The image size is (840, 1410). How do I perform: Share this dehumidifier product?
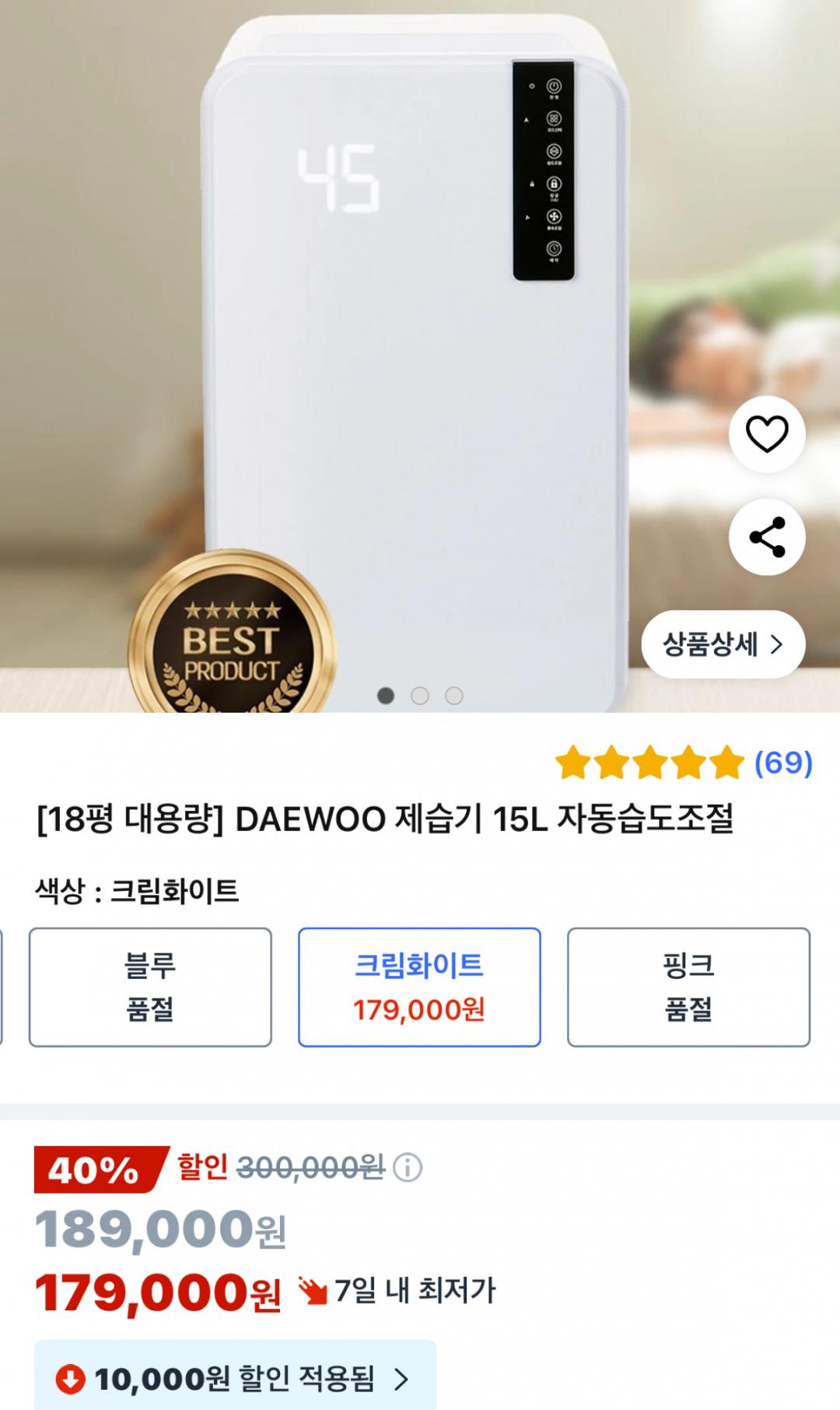click(x=767, y=537)
